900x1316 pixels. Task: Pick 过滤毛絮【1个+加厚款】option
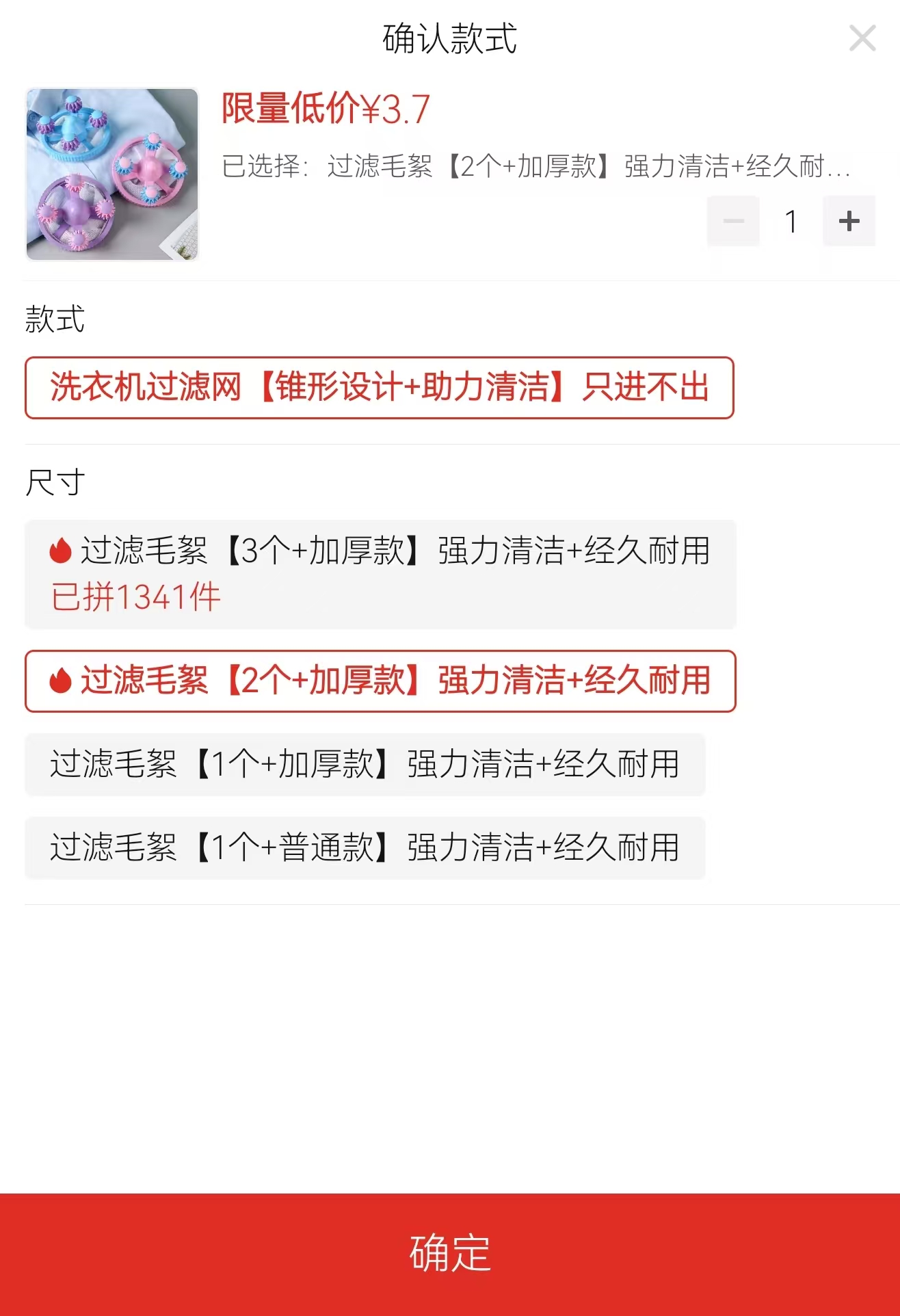point(365,764)
